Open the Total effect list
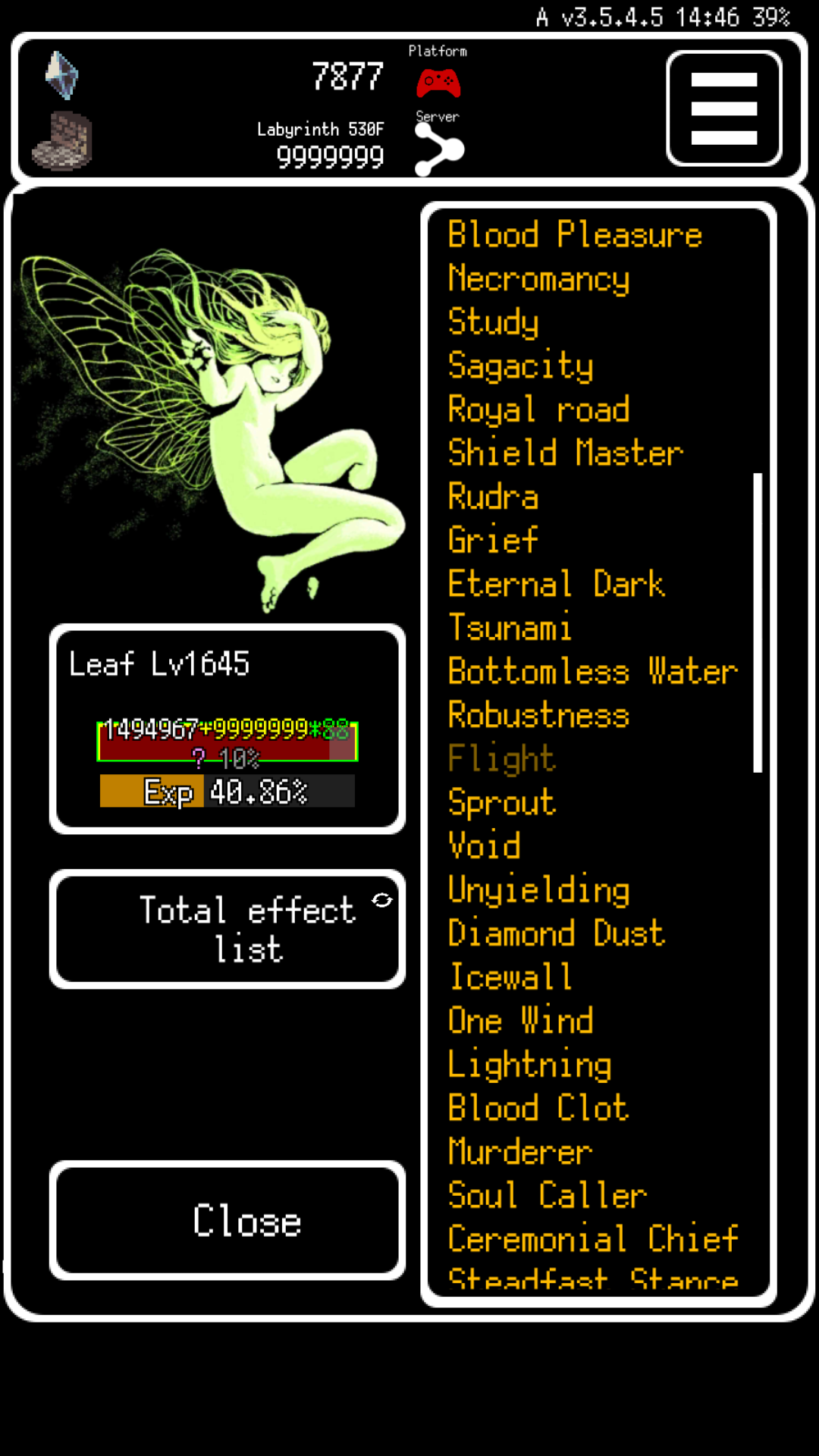The width and height of the screenshot is (819, 1456). 227,929
